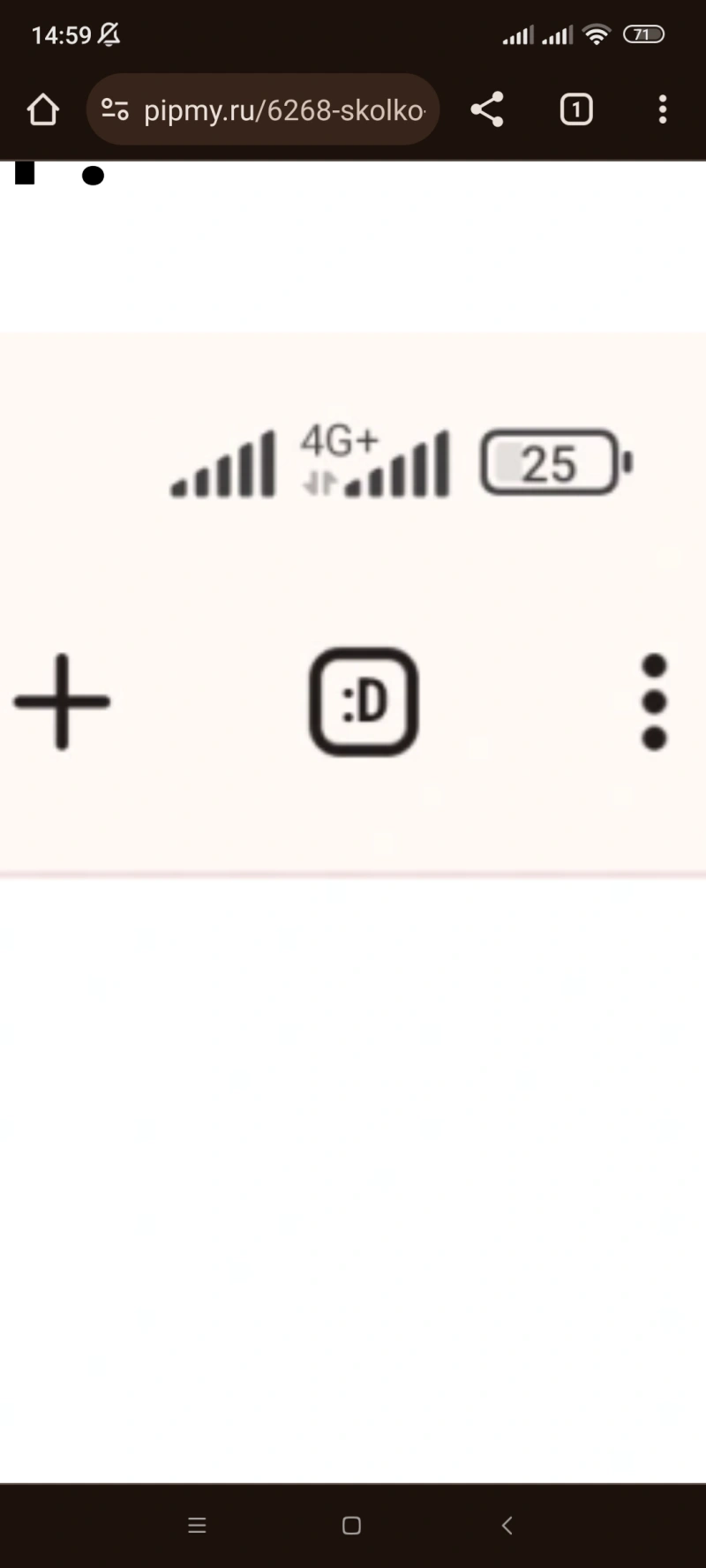
Task: Open the tab switcher showing 1 tab
Action: [576, 109]
